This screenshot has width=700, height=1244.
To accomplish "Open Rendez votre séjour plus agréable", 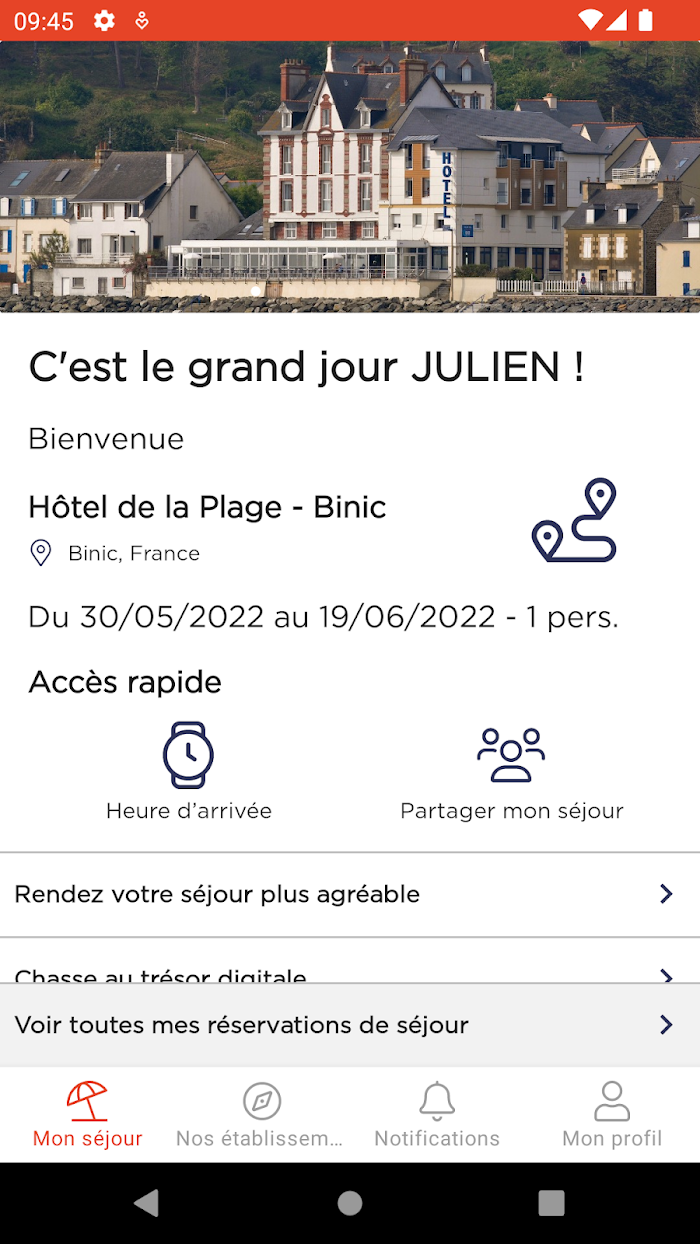I will (x=350, y=894).
